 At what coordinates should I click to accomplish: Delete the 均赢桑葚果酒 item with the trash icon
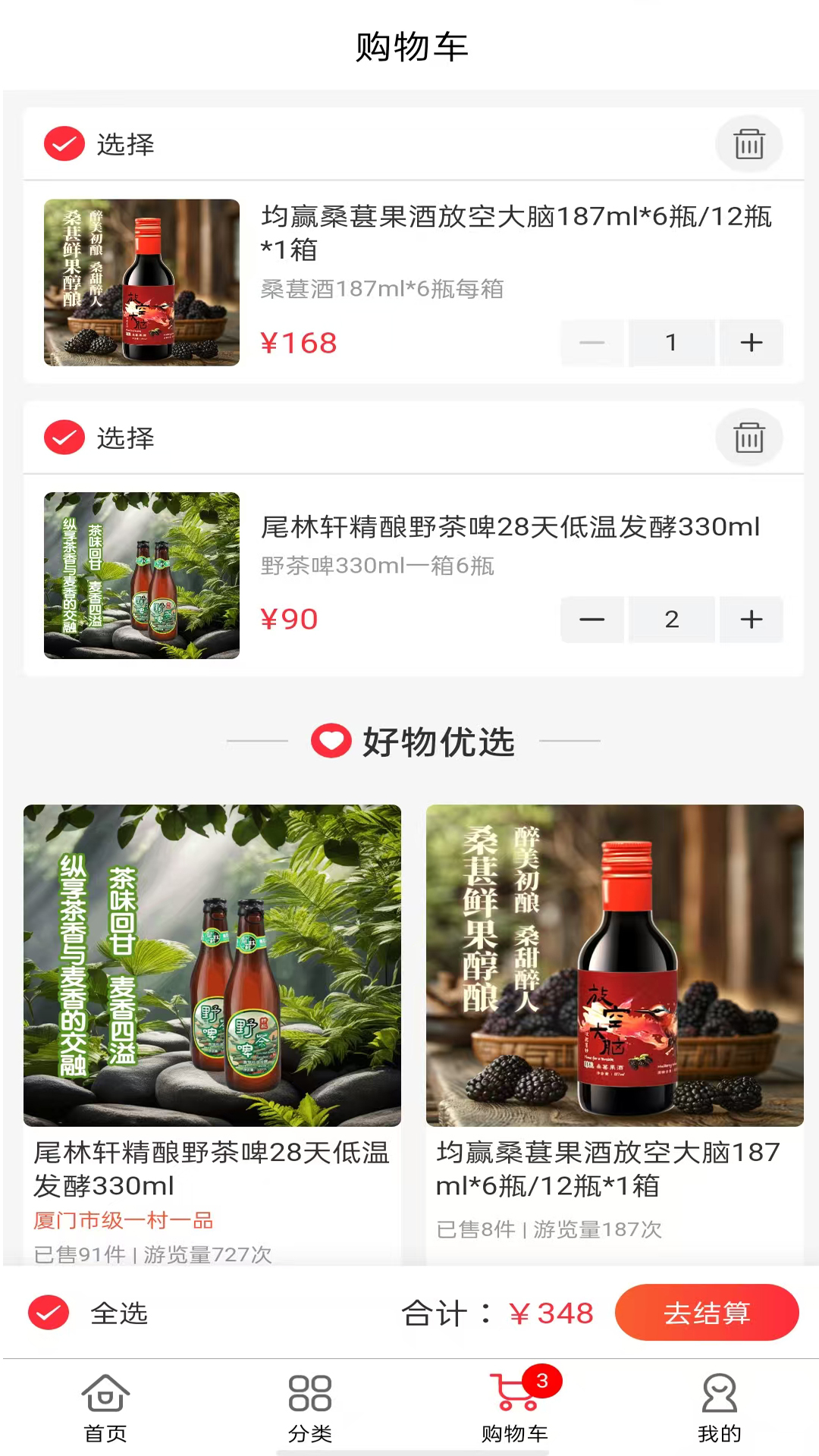coord(748,144)
